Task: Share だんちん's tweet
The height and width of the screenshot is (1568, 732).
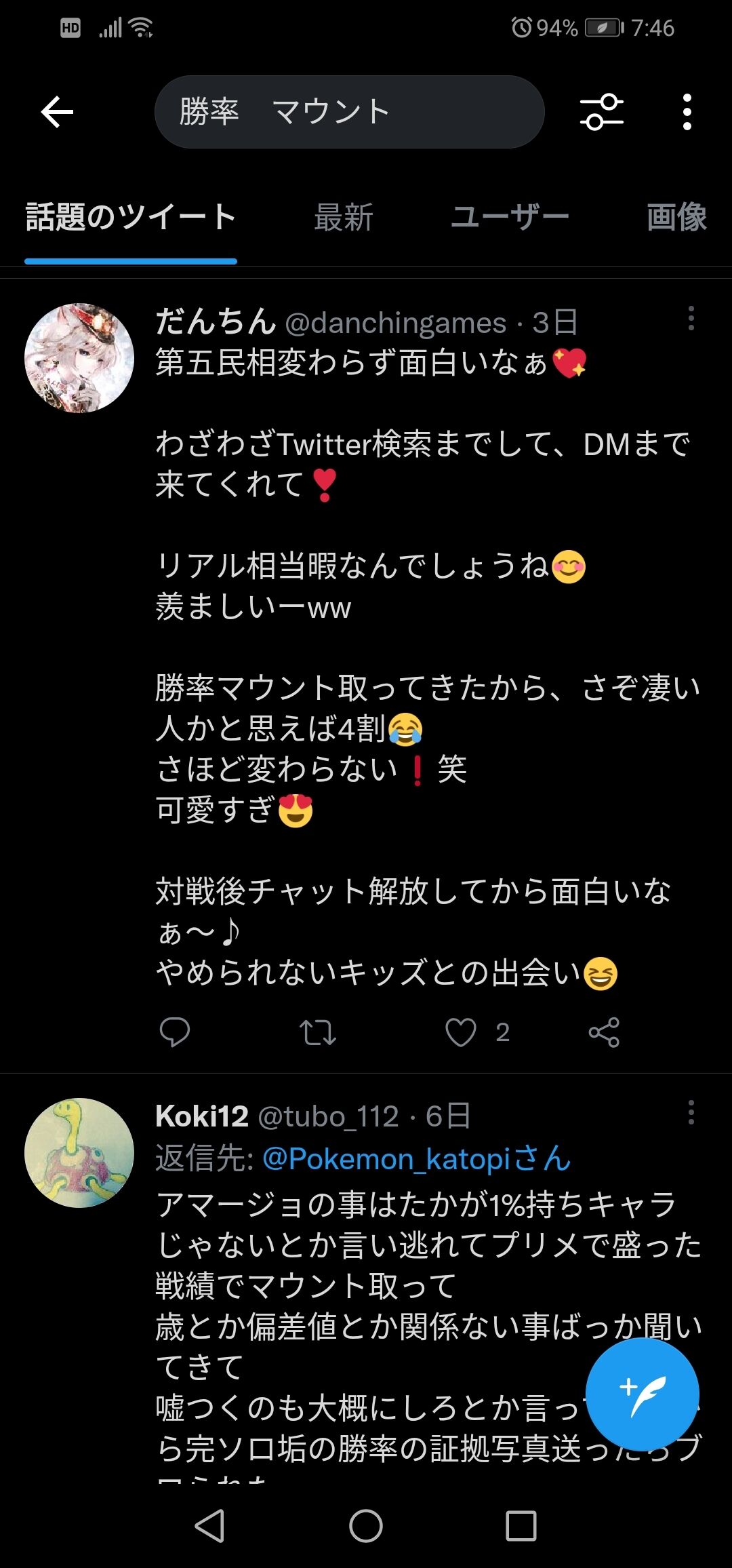Action: pyautogui.click(x=604, y=1032)
